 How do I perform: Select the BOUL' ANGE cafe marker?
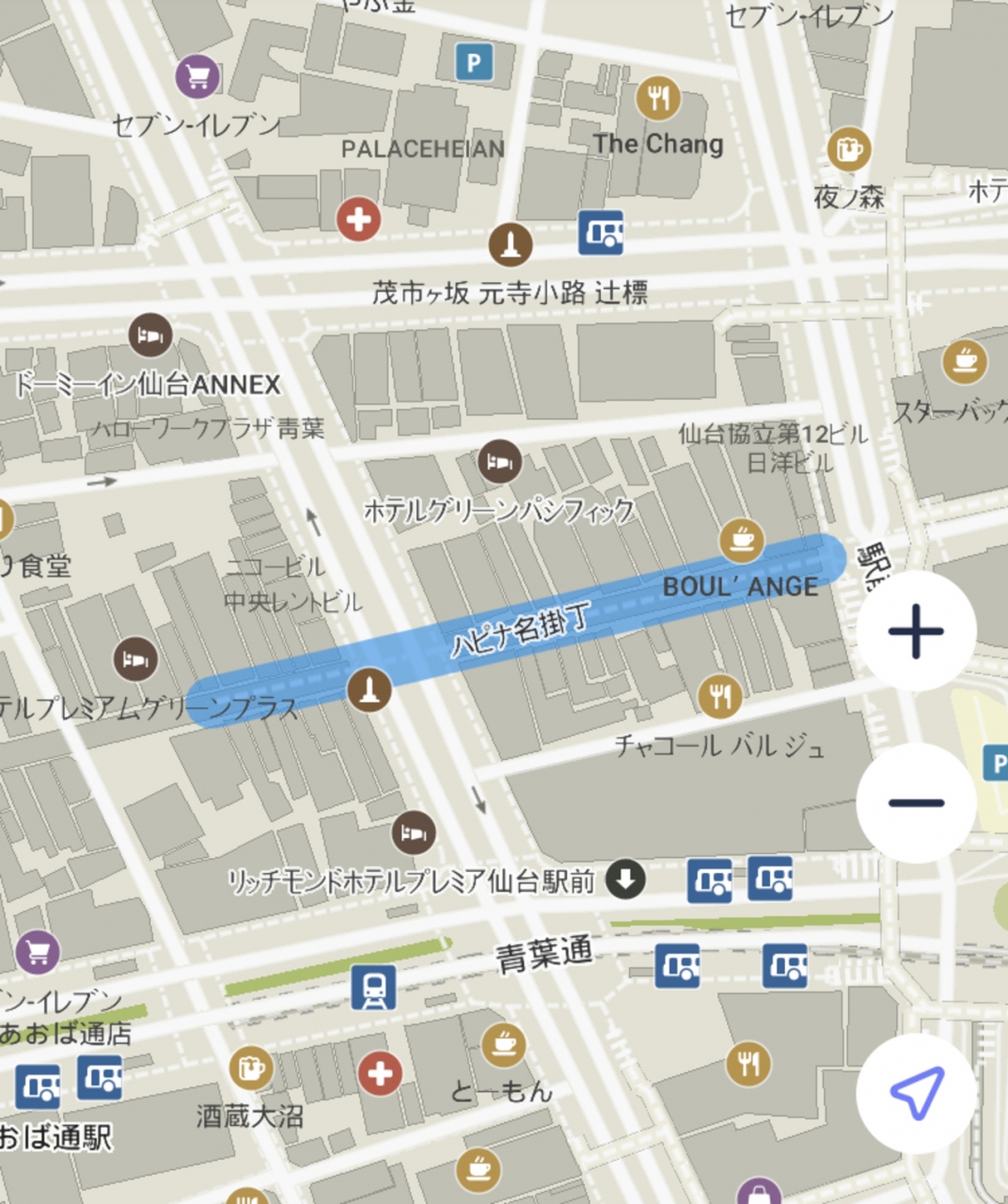tap(741, 540)
